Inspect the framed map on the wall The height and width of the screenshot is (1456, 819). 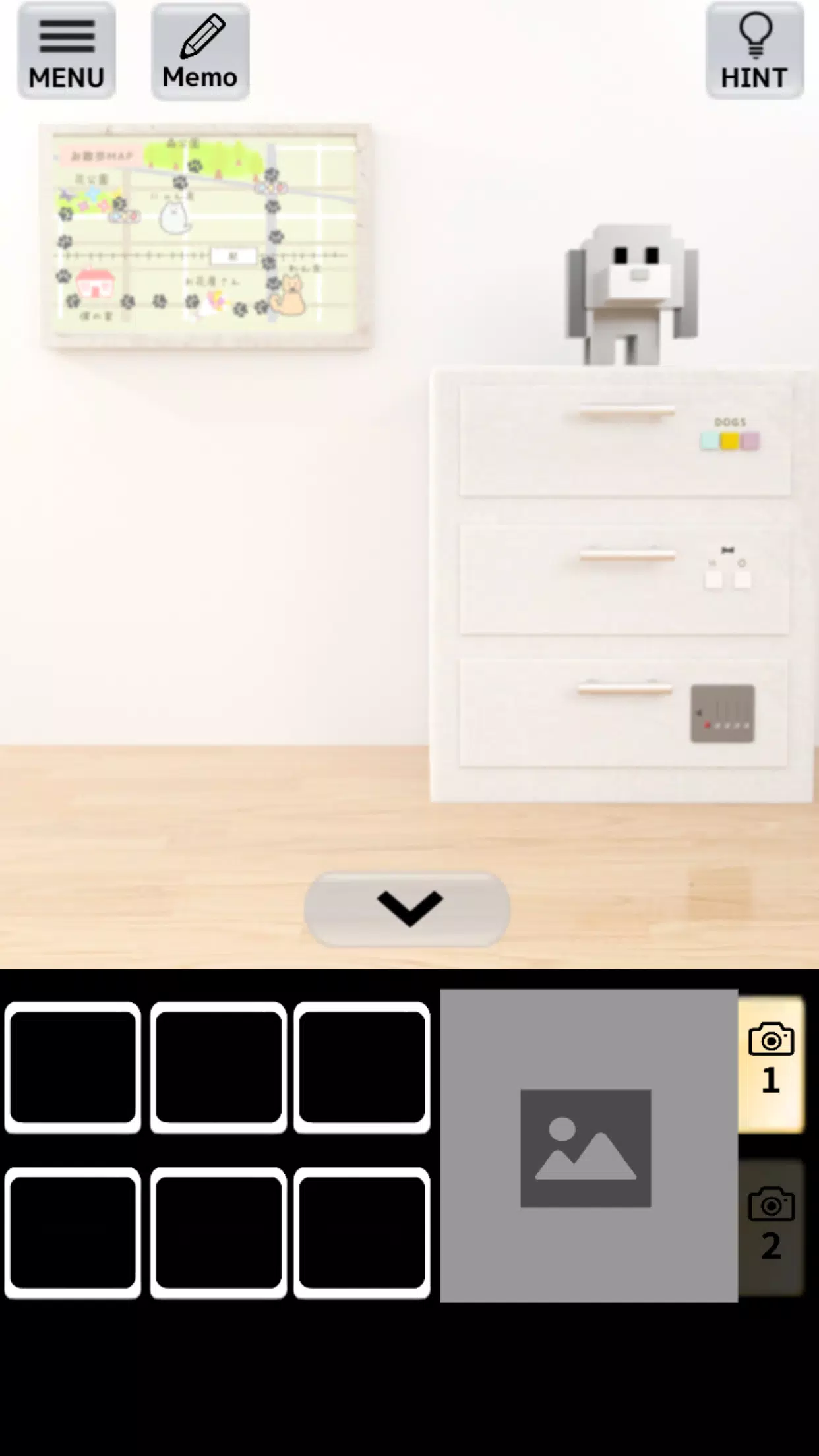[x=207, y=235]
